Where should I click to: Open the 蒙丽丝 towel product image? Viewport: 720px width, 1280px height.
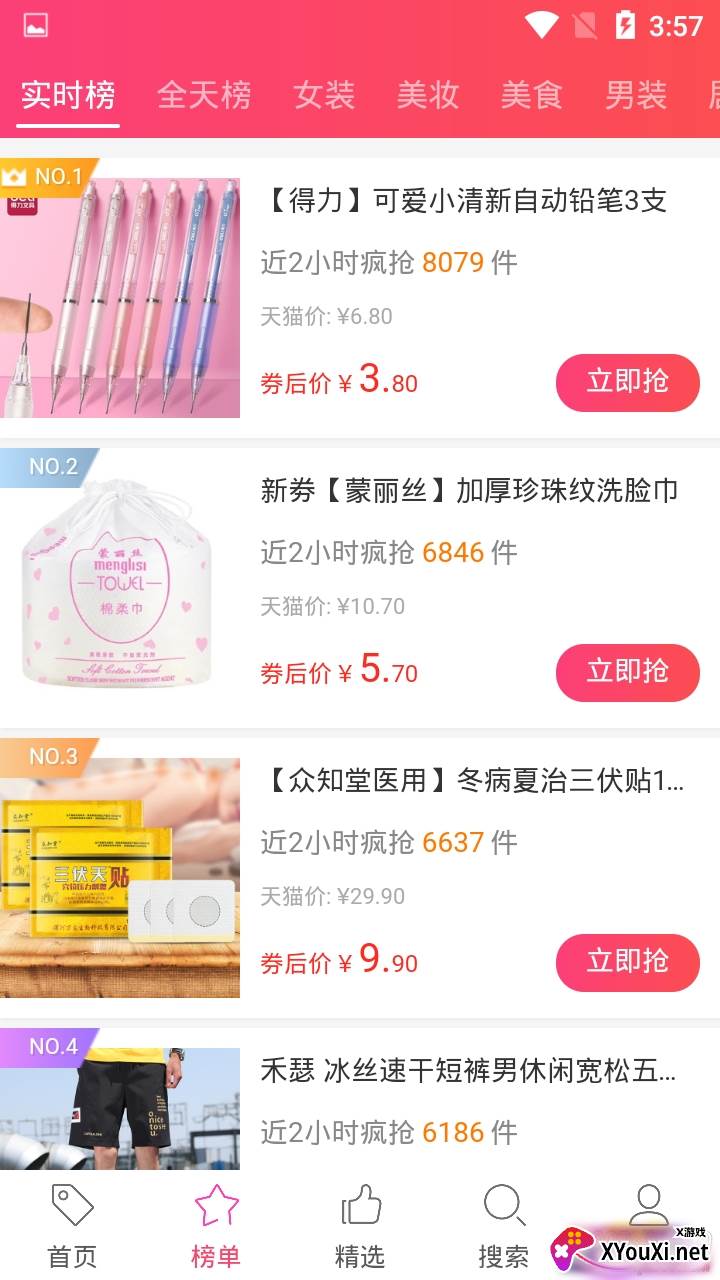tap(120, 588)
